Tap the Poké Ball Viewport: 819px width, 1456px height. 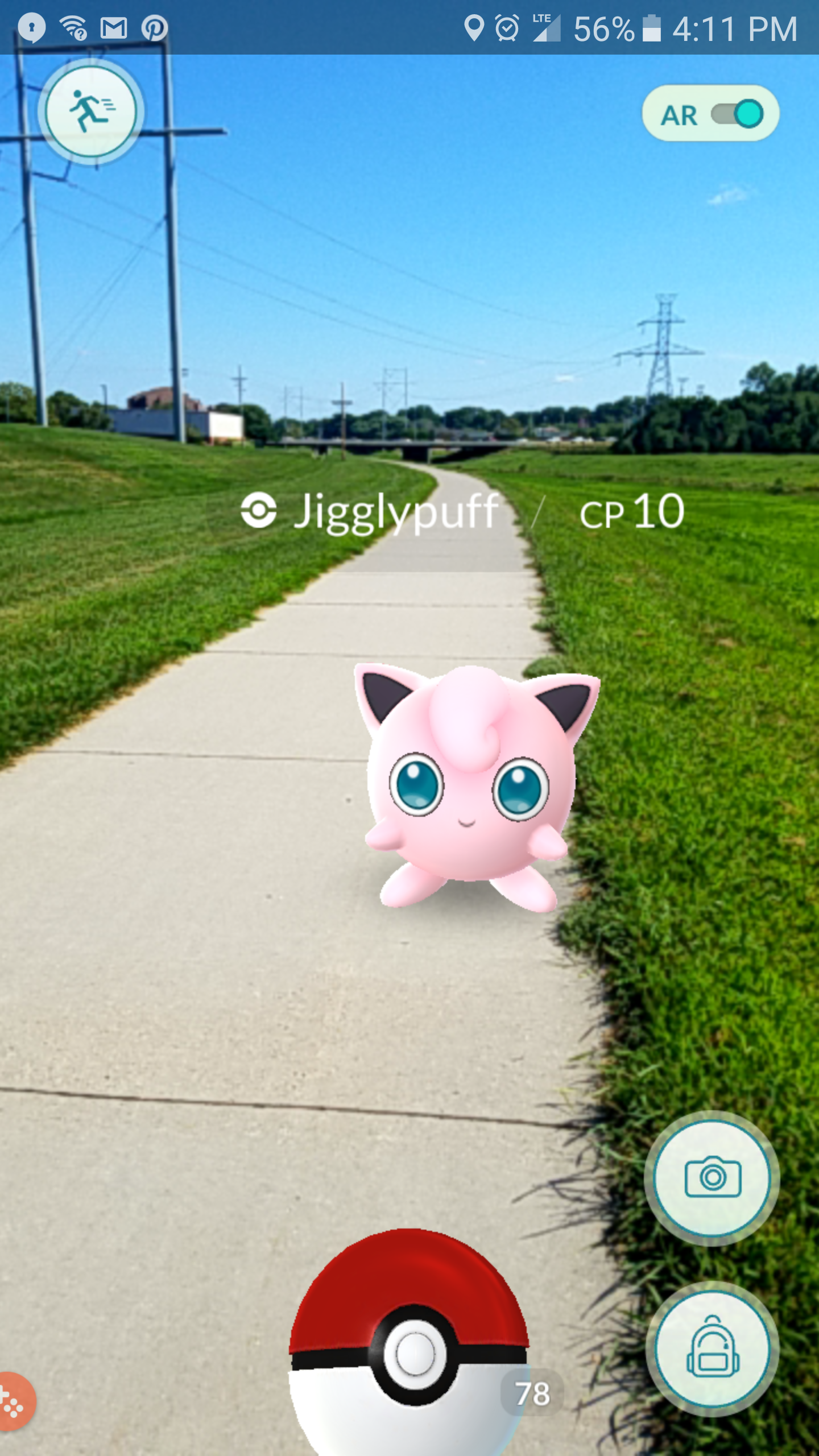click(x=411, y=1354)
